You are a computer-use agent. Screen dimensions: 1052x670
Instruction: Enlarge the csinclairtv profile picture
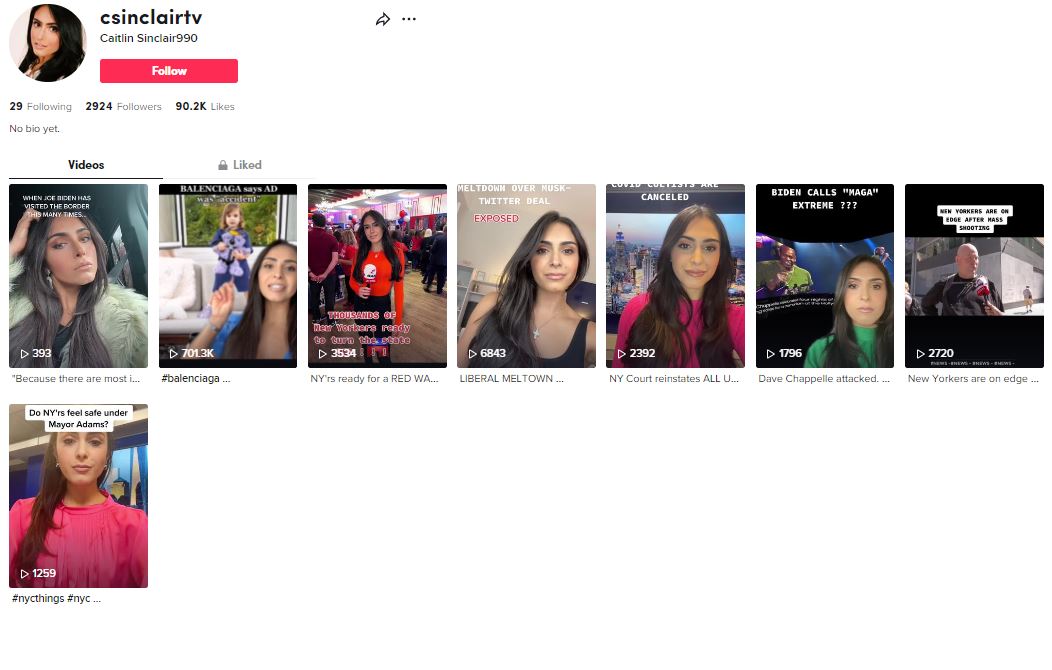(47, 43)
